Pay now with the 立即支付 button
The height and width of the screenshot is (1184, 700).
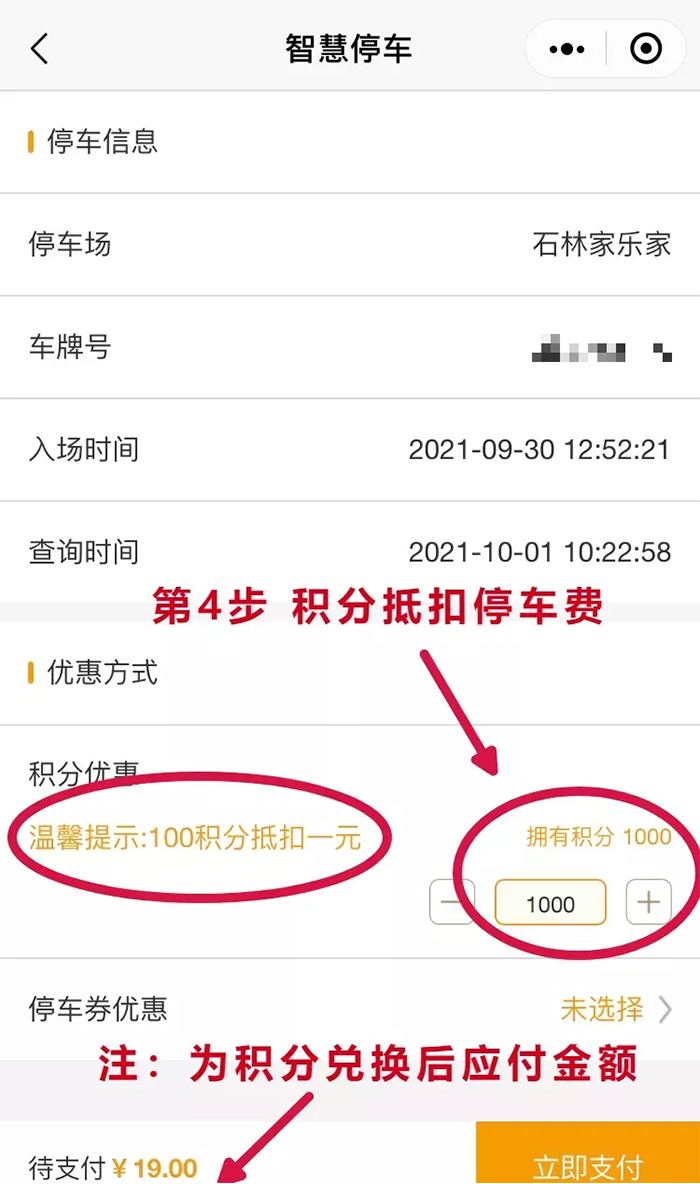click(x=588, y=1161)
